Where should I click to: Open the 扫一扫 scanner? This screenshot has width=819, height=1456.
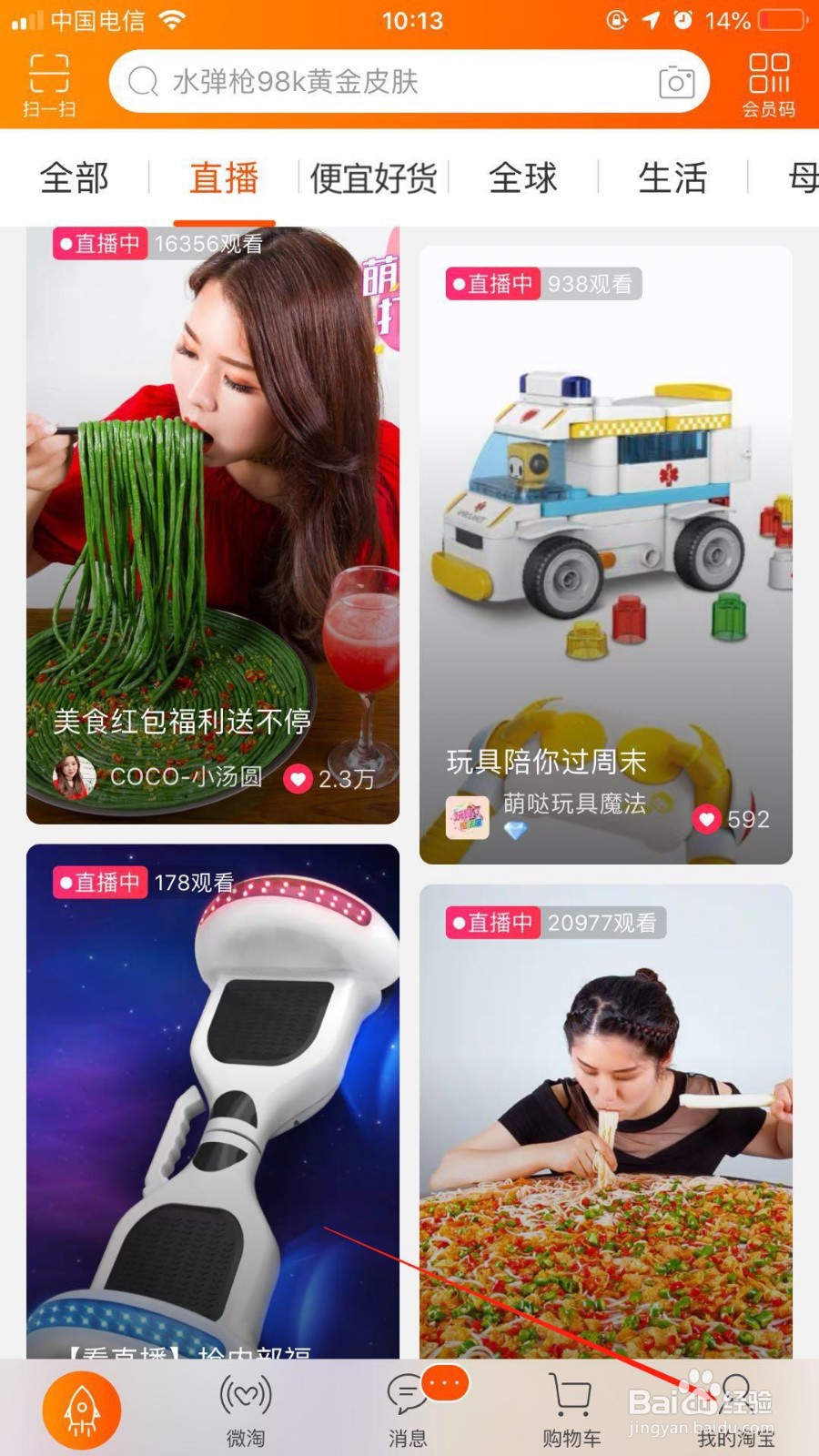49,84
